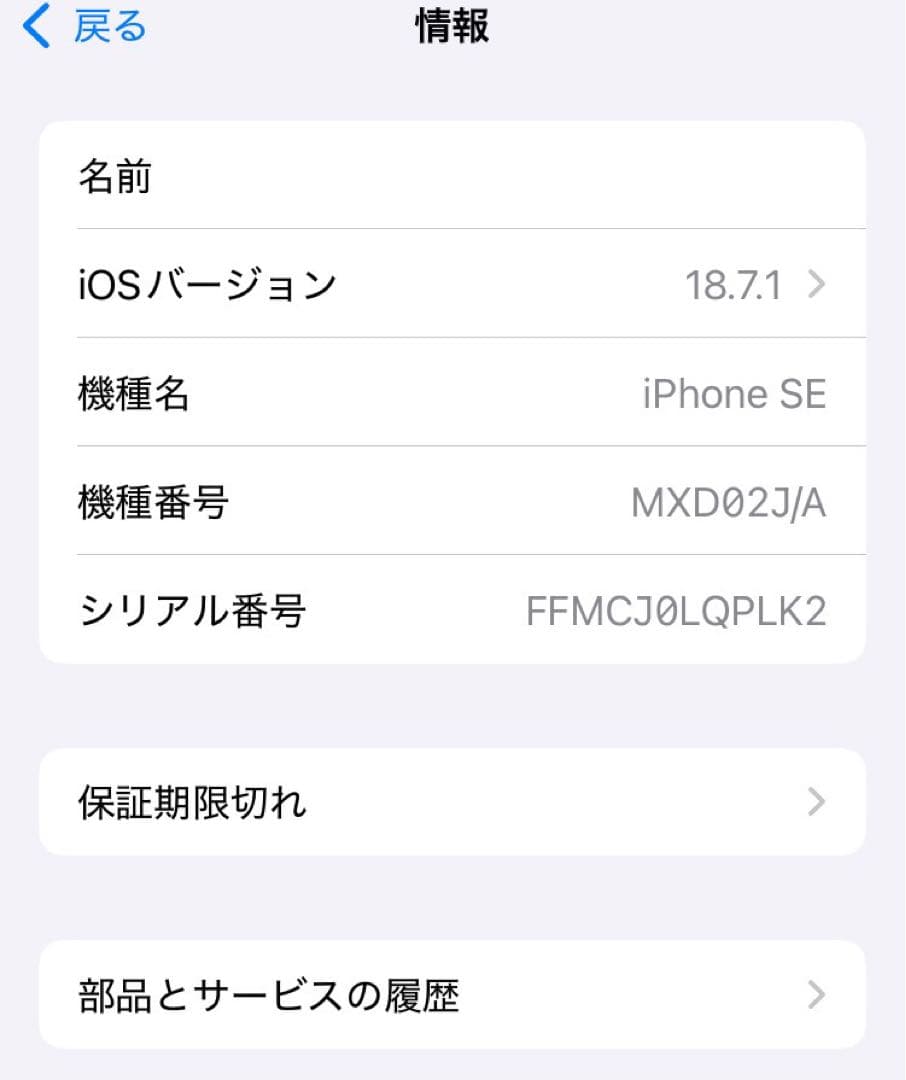Tap the back chevron icon at top left
Image resolution: width=906 pixels, height=1080 pixels.
point(33,26)
